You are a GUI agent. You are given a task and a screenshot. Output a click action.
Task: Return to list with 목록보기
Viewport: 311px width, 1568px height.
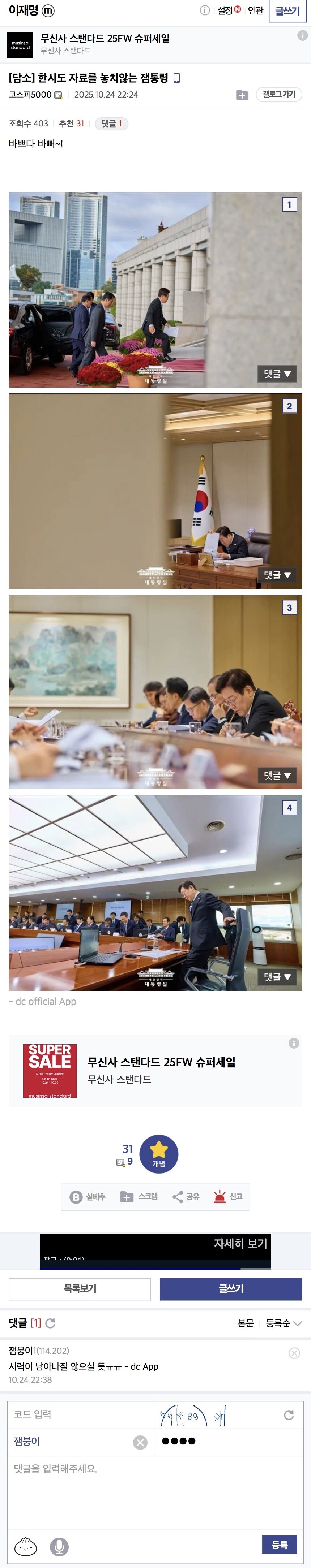click(80, 1289)
